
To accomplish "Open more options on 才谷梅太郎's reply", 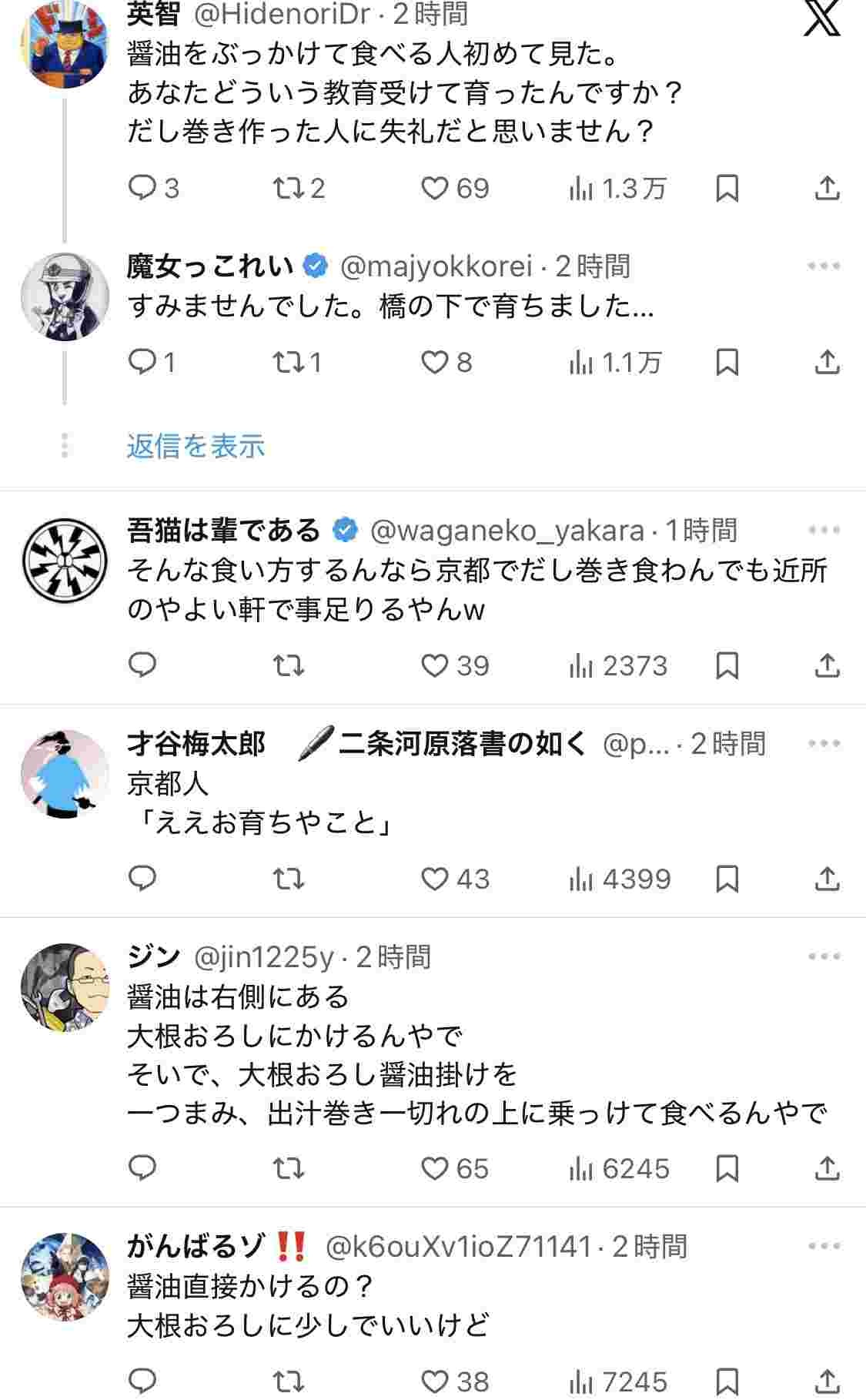I will (x=824, y=744).
